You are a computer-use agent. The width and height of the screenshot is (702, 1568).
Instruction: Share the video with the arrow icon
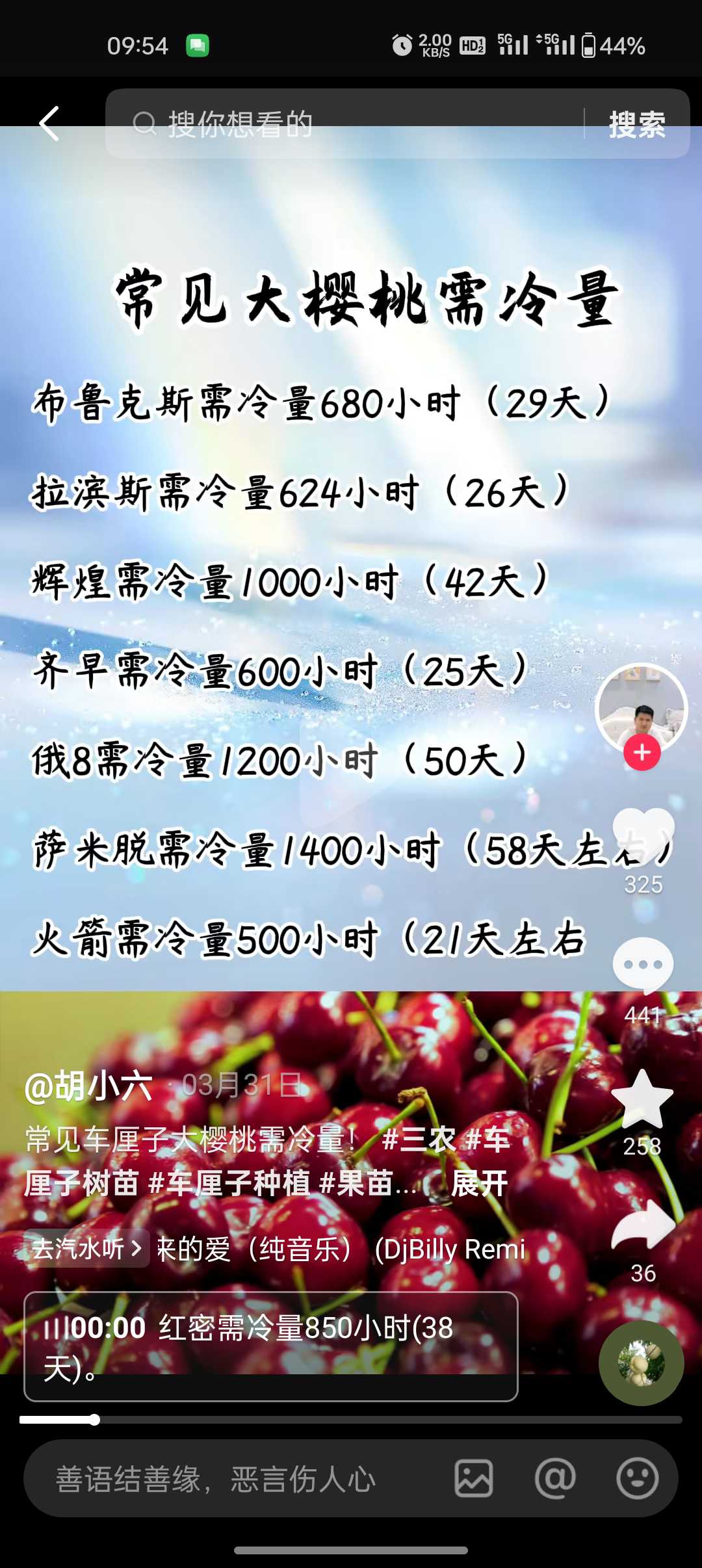point(643,1225)
